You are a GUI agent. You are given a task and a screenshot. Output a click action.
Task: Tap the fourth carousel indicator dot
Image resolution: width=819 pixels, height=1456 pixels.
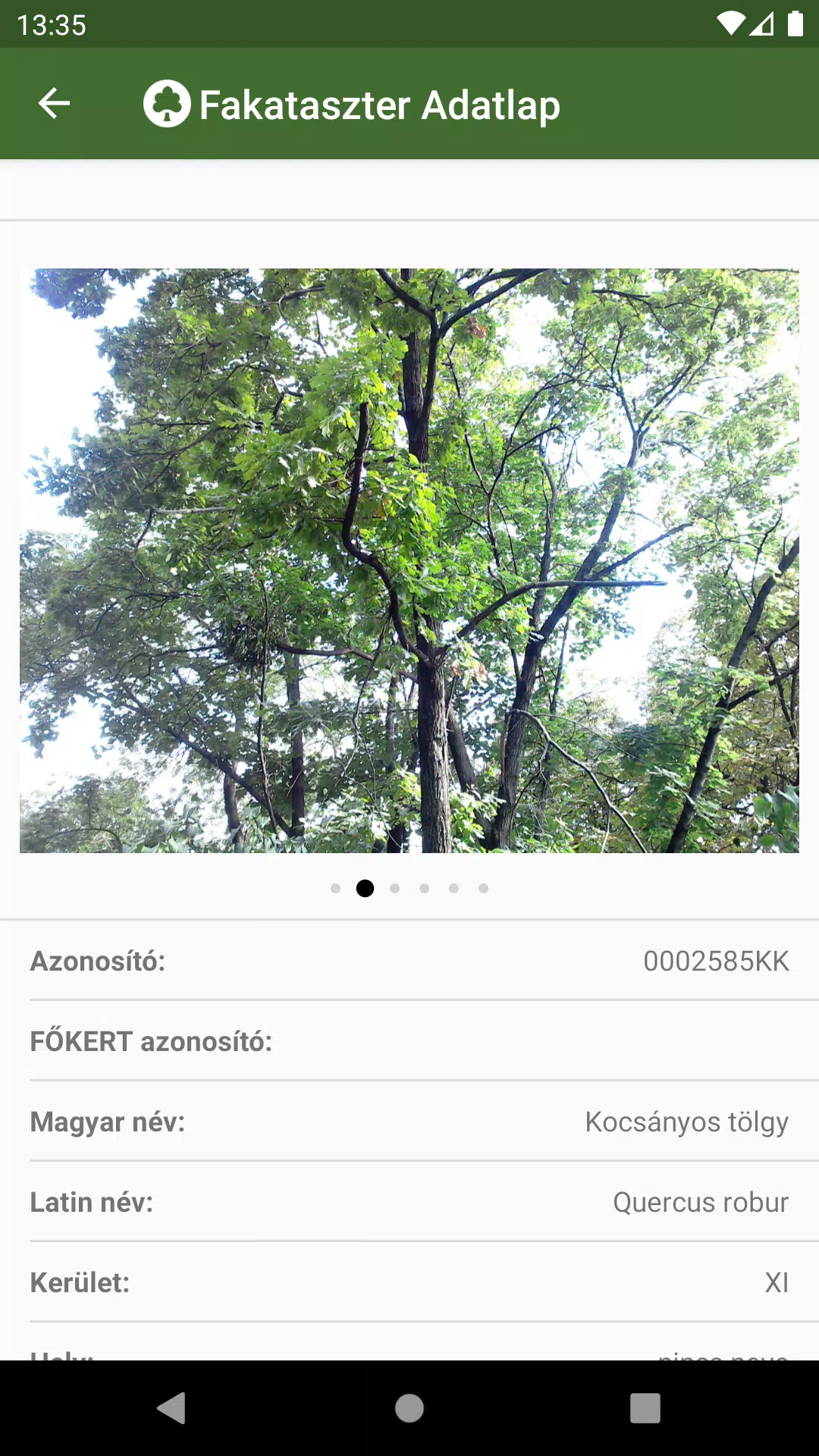(x=424, y=888)
